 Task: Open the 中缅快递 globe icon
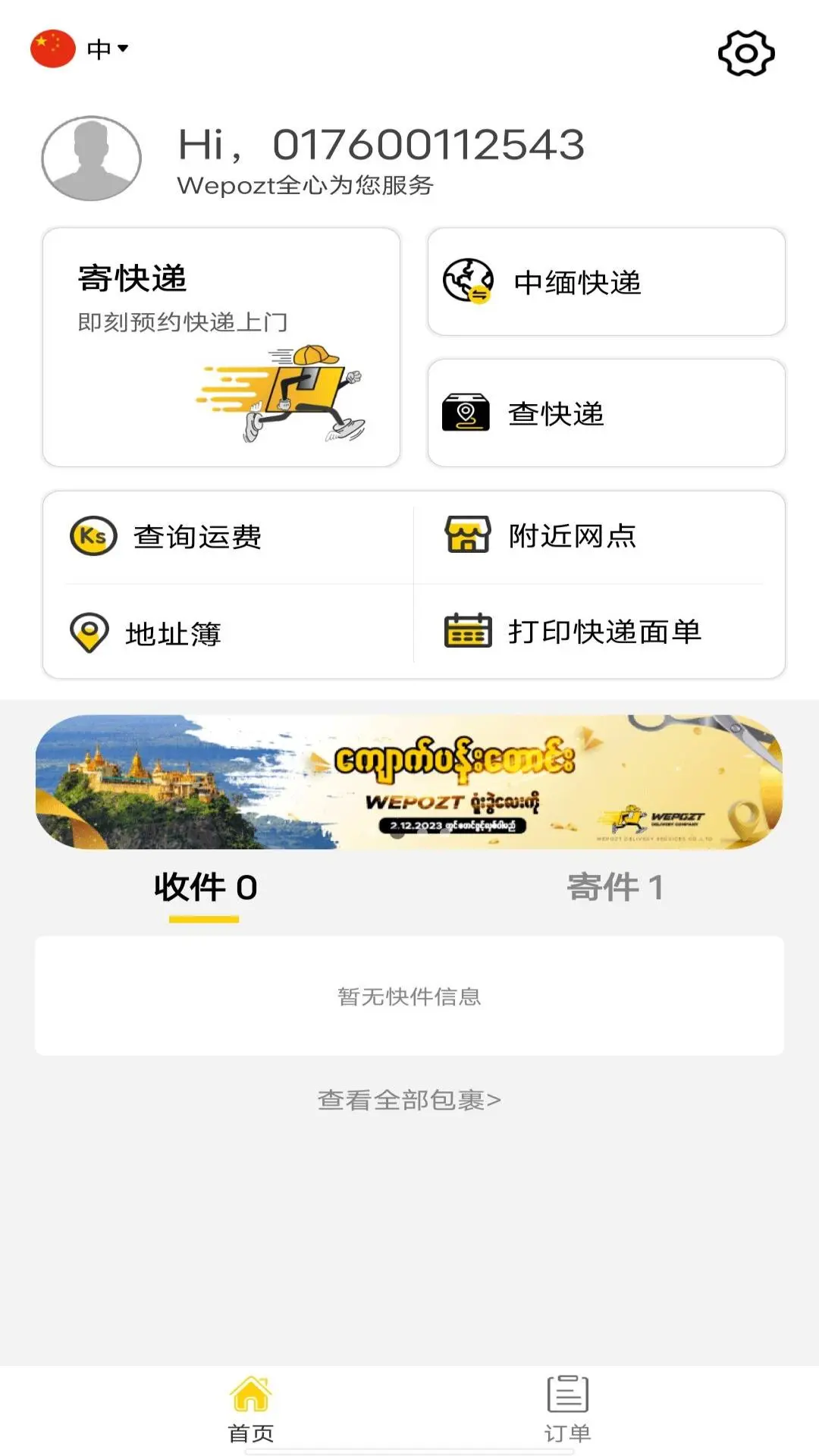point(466,281)
